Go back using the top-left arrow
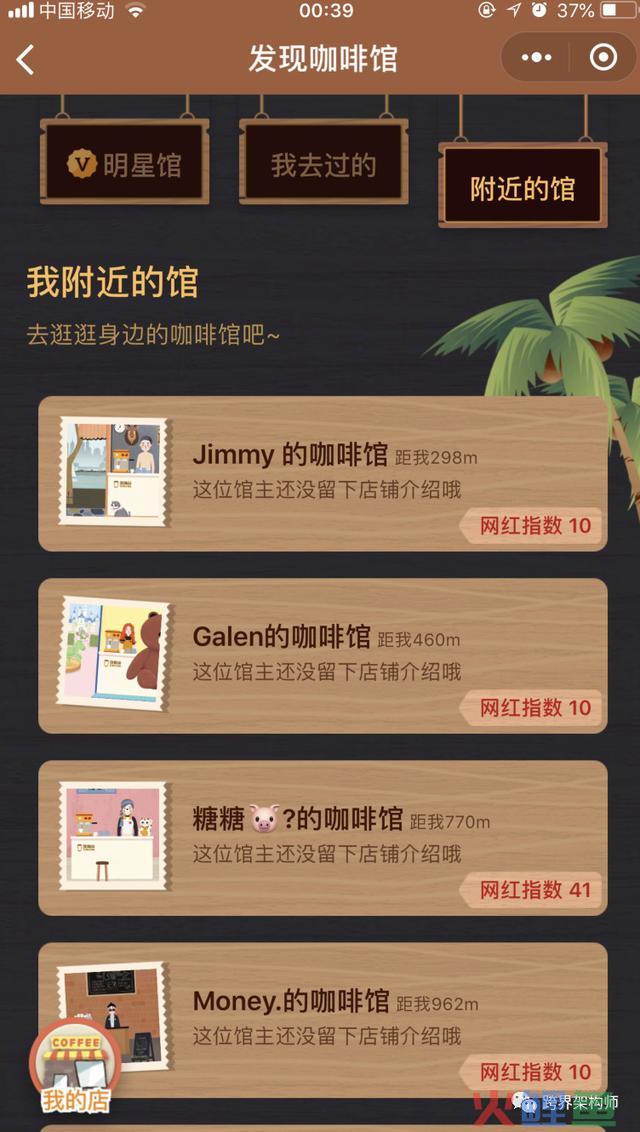 click(x=26, y=59)
